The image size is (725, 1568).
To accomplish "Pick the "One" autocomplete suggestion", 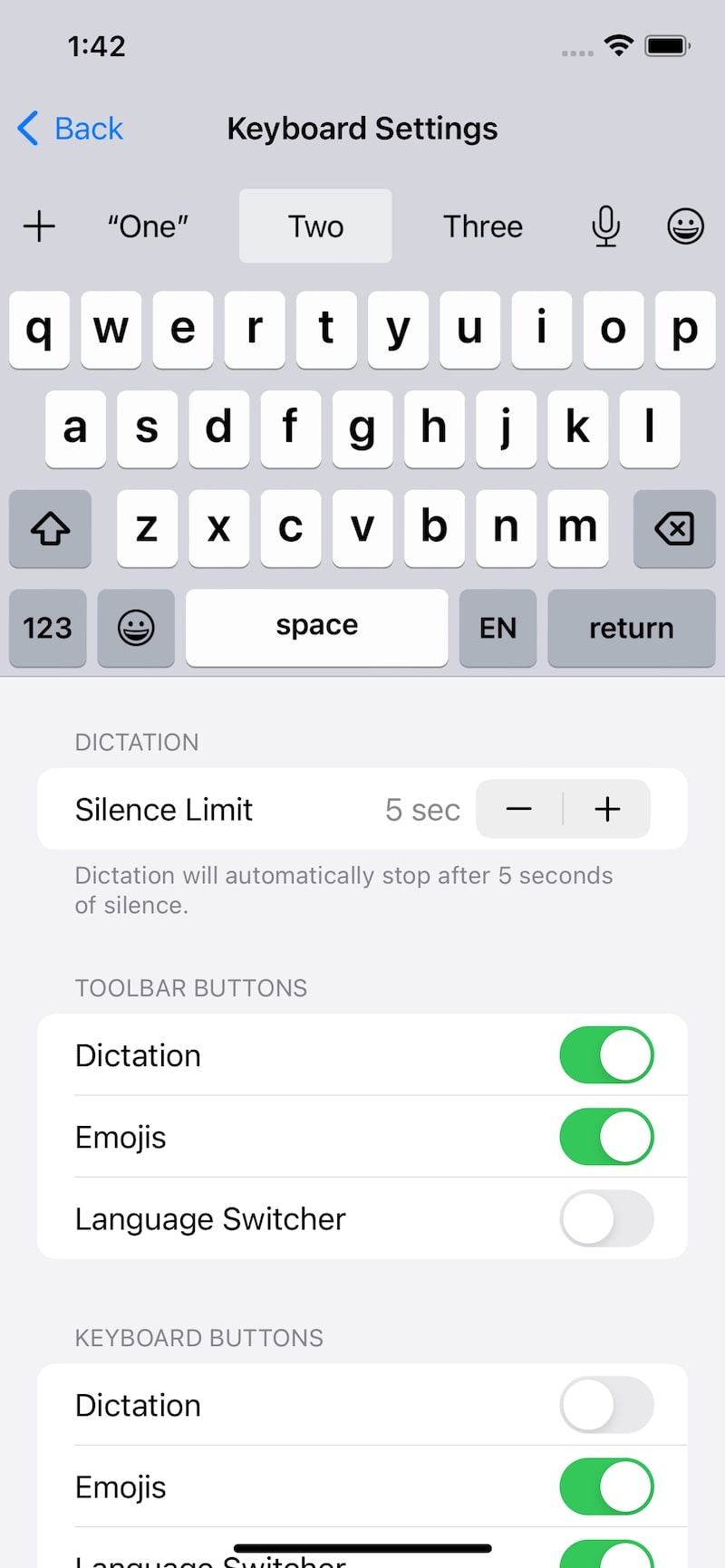I will (148, 226).
